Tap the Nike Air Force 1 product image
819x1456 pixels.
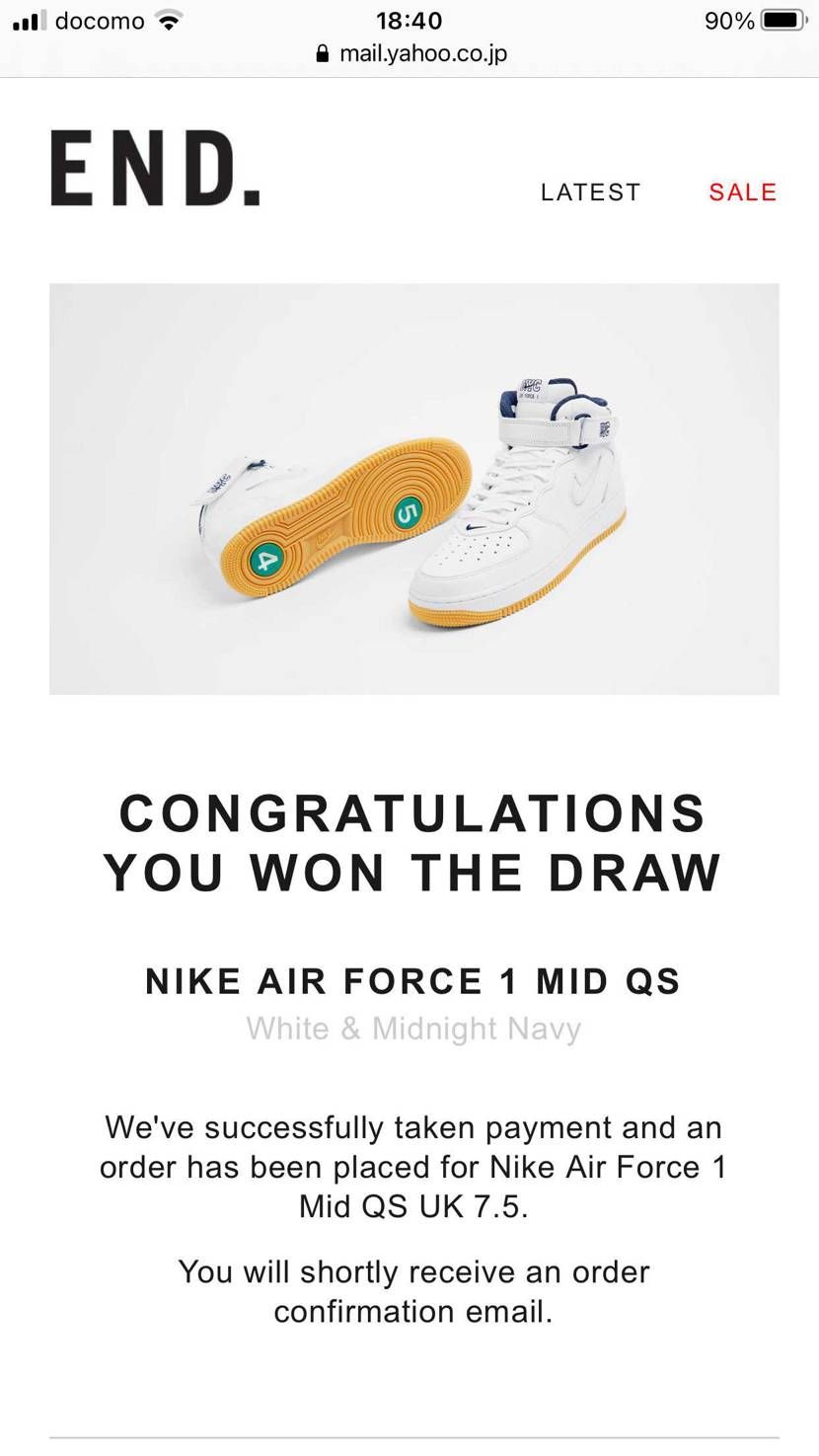click(x=413, y=489)
